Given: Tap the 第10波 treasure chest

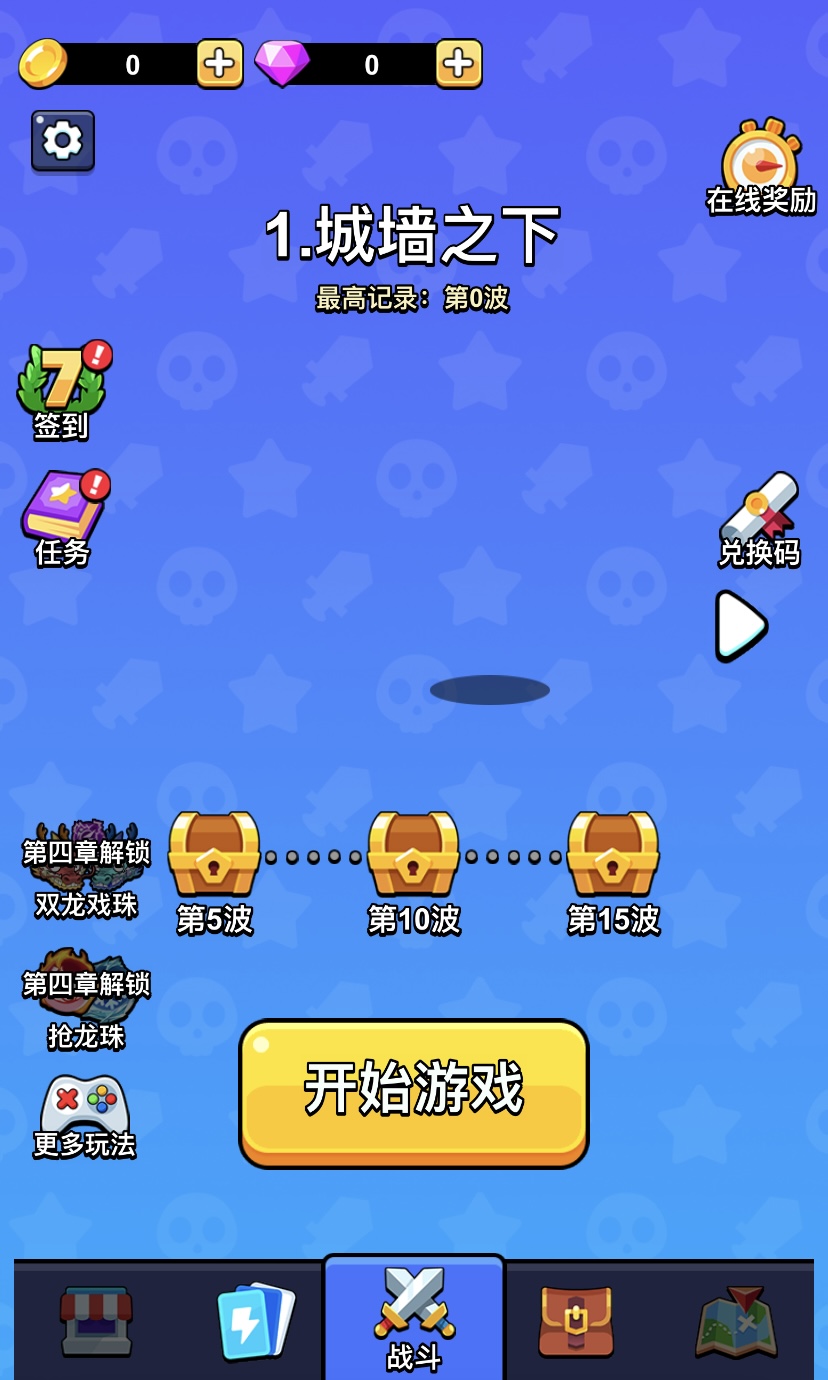Looking at the screenshot, I should (x=413, y=855).
